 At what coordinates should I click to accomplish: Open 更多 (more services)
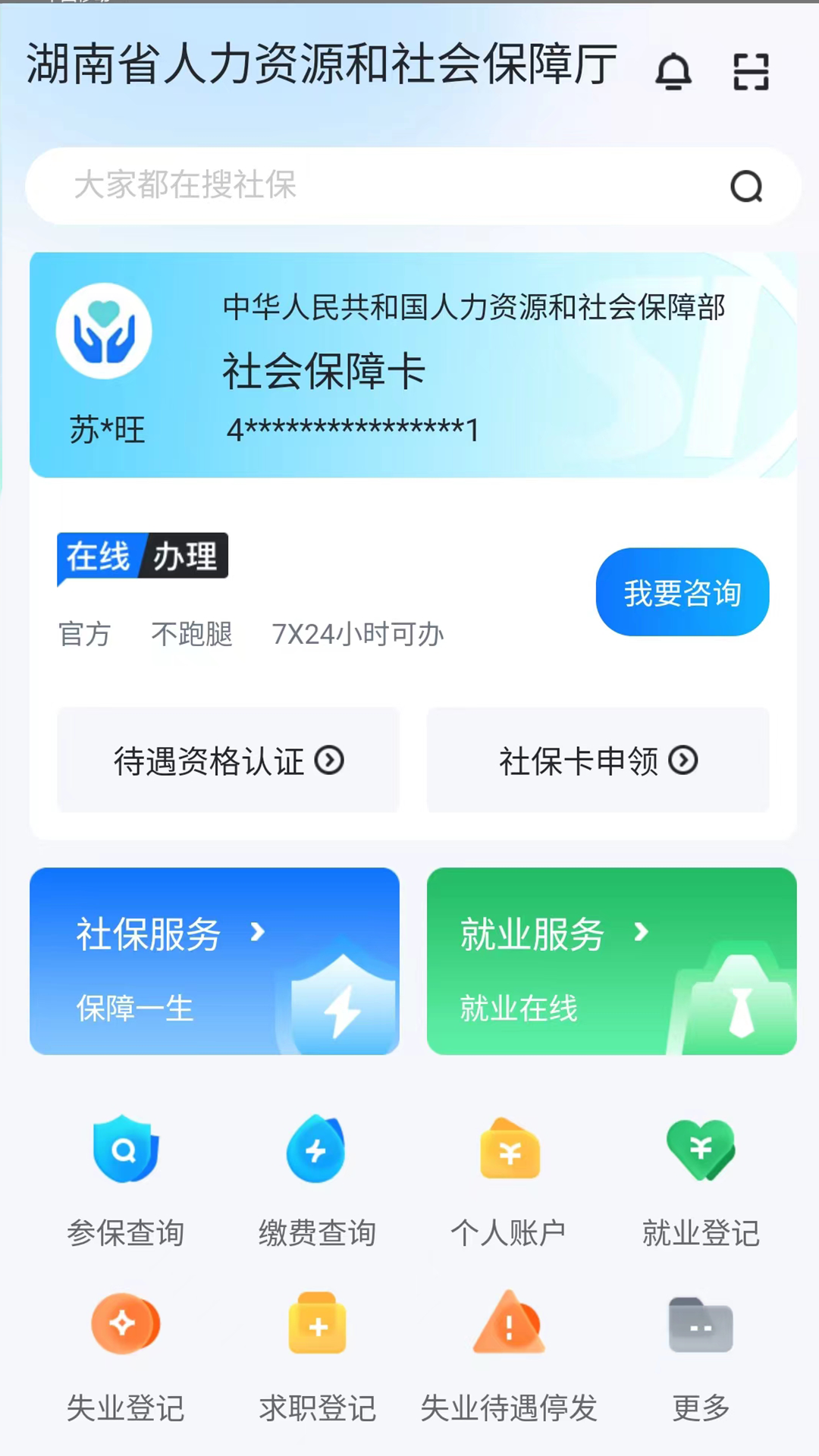point(700,1357)
